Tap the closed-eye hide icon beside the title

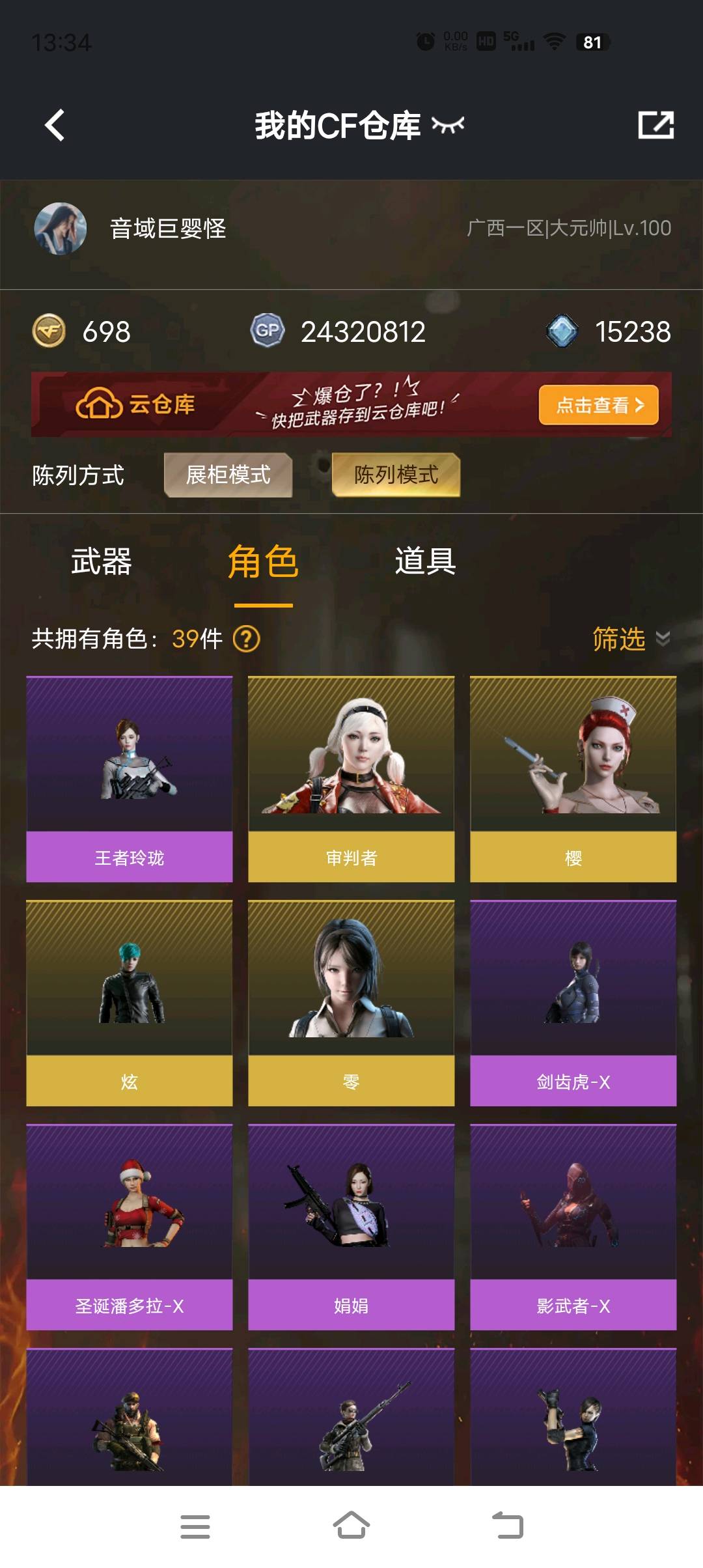(x=448, y=125)
